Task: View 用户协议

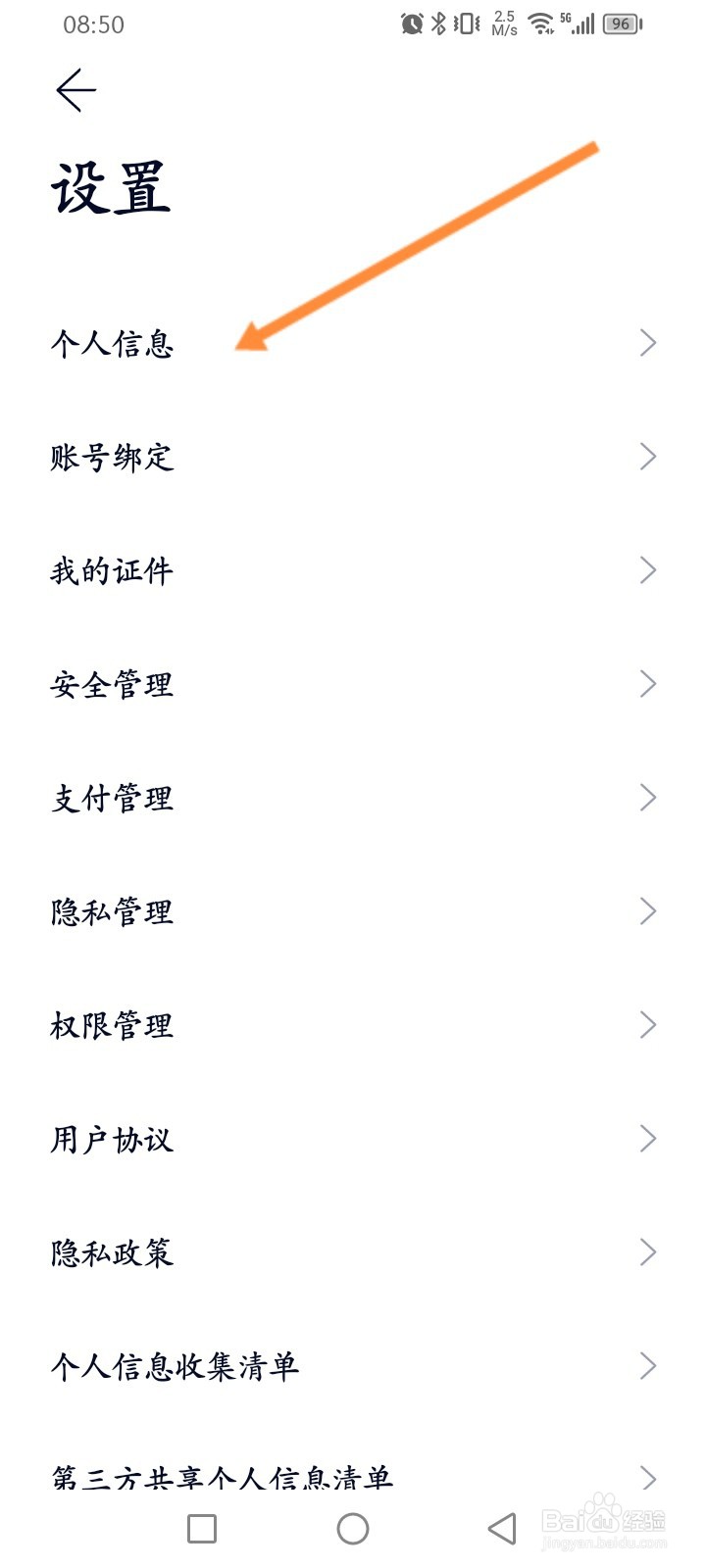Action: pos(353,1139)
